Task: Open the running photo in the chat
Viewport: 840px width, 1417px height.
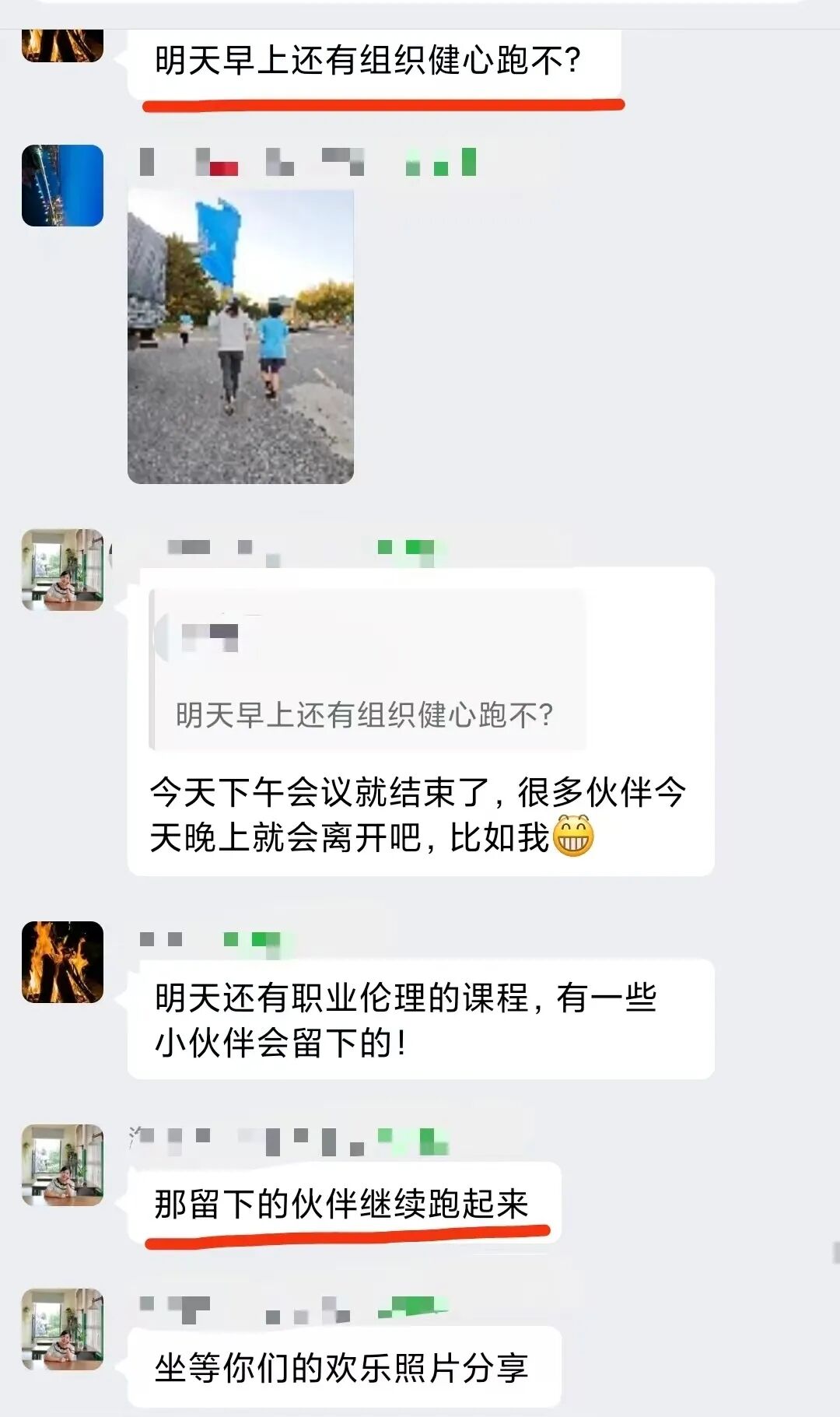Action: 240,336
